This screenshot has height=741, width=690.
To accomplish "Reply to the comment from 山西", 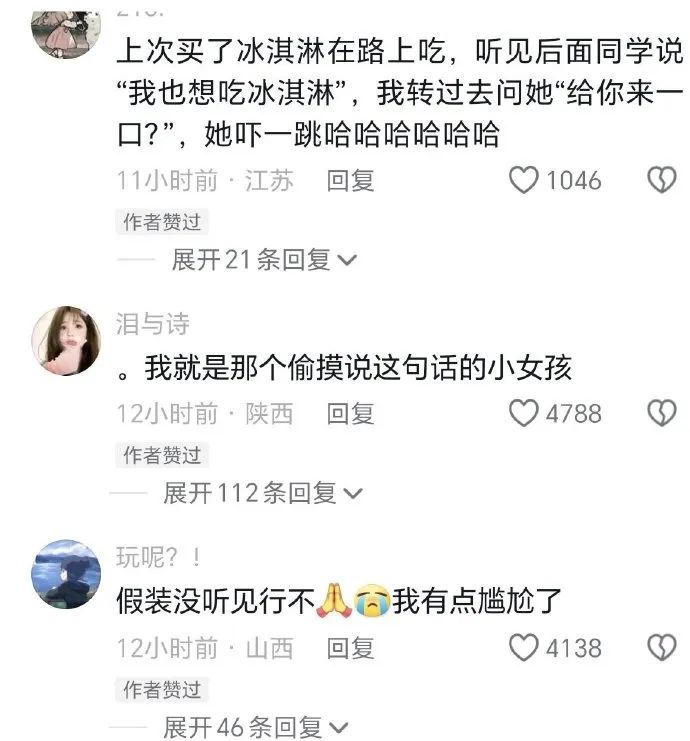I will click(350, 648).
